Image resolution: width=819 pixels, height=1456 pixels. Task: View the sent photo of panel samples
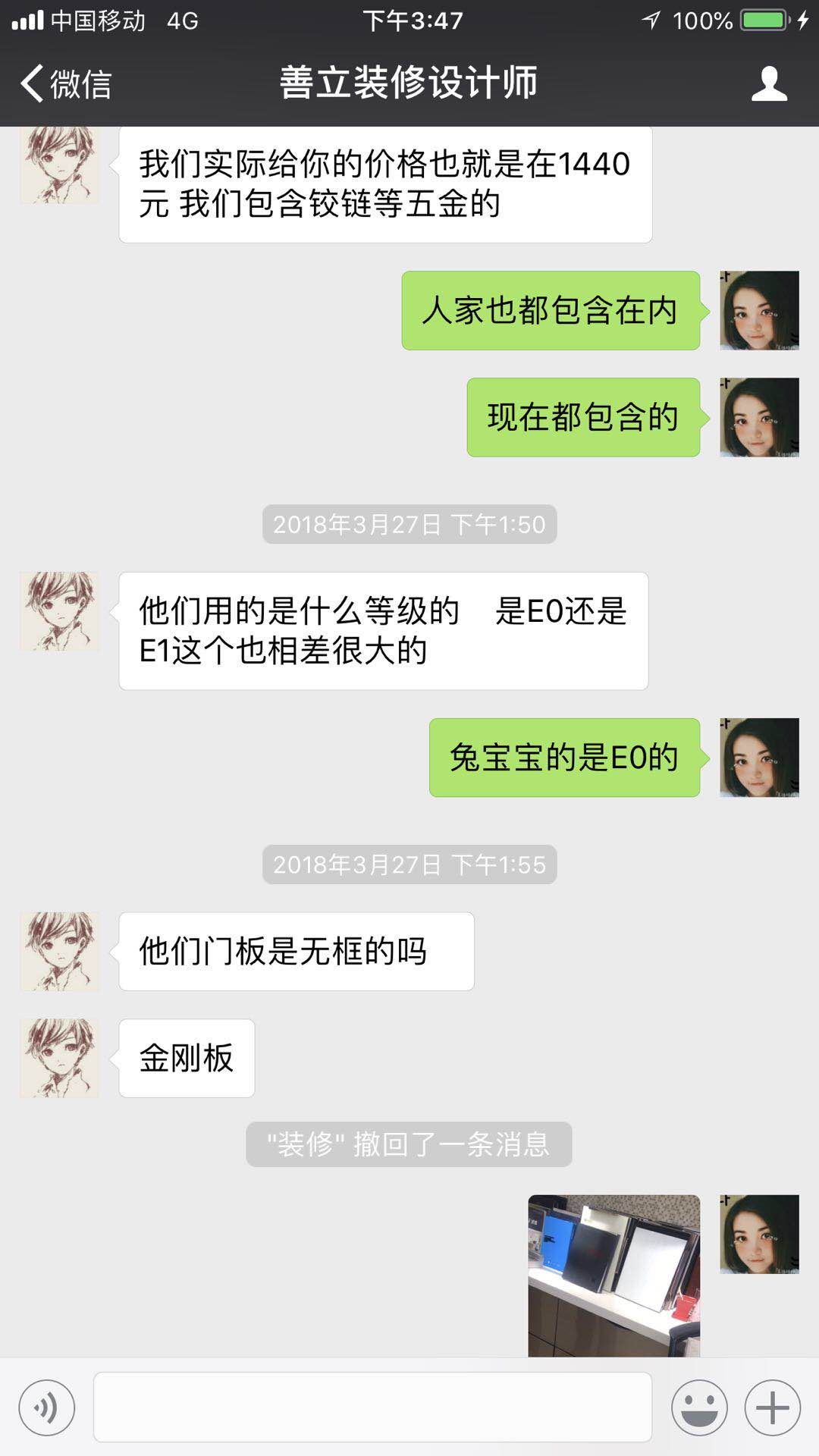tap(613, 1276)
